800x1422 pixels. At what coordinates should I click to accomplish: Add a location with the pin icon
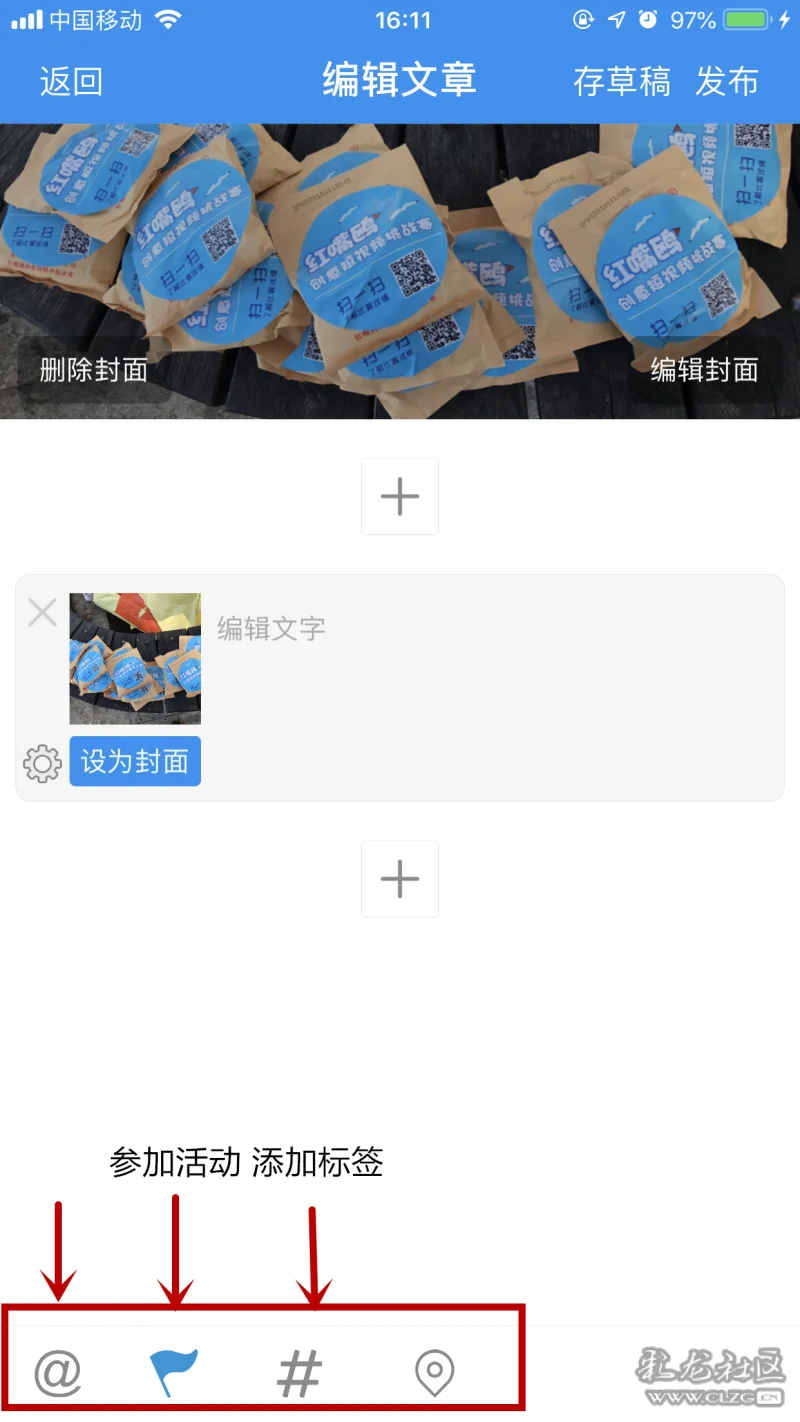tap(434, 1373)
